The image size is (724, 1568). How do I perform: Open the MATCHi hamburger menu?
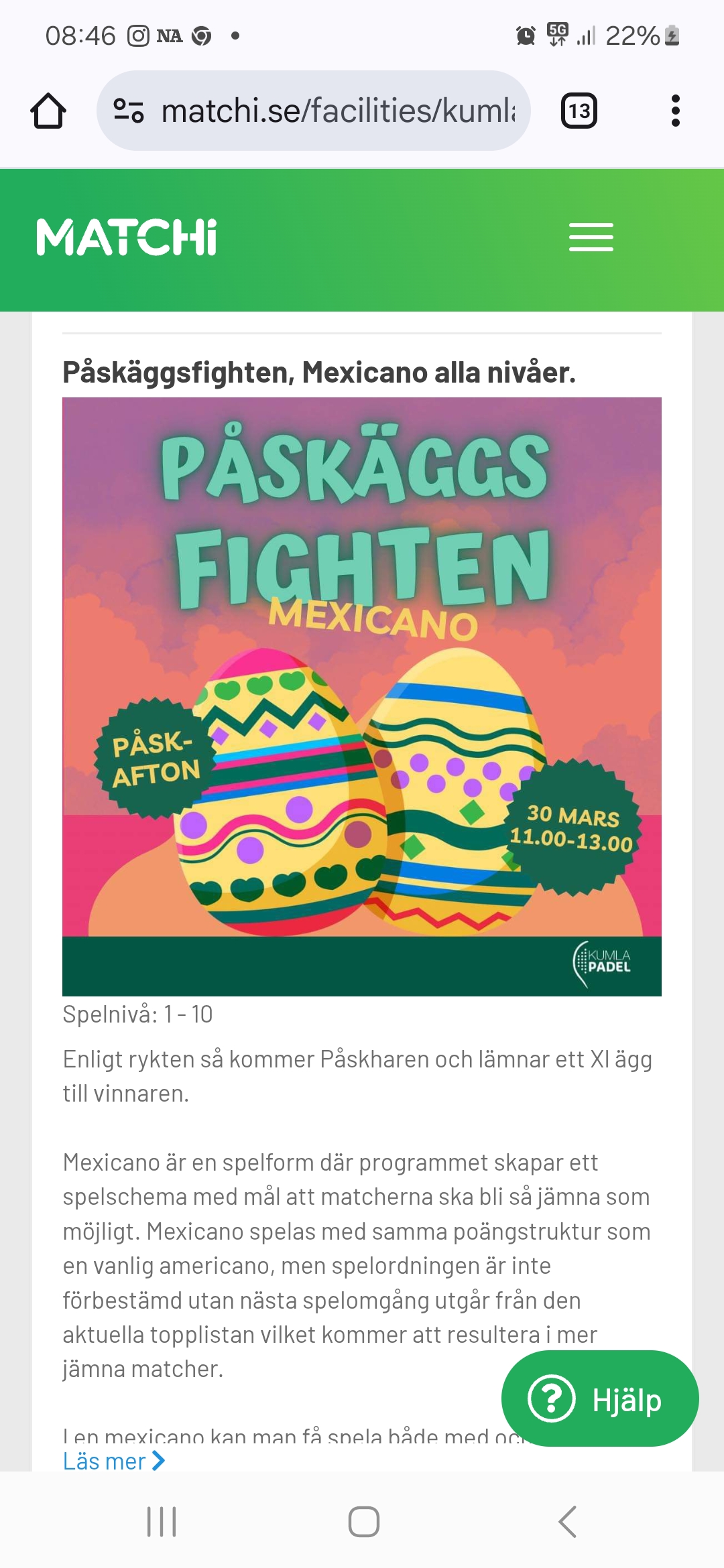coord(591,237)
